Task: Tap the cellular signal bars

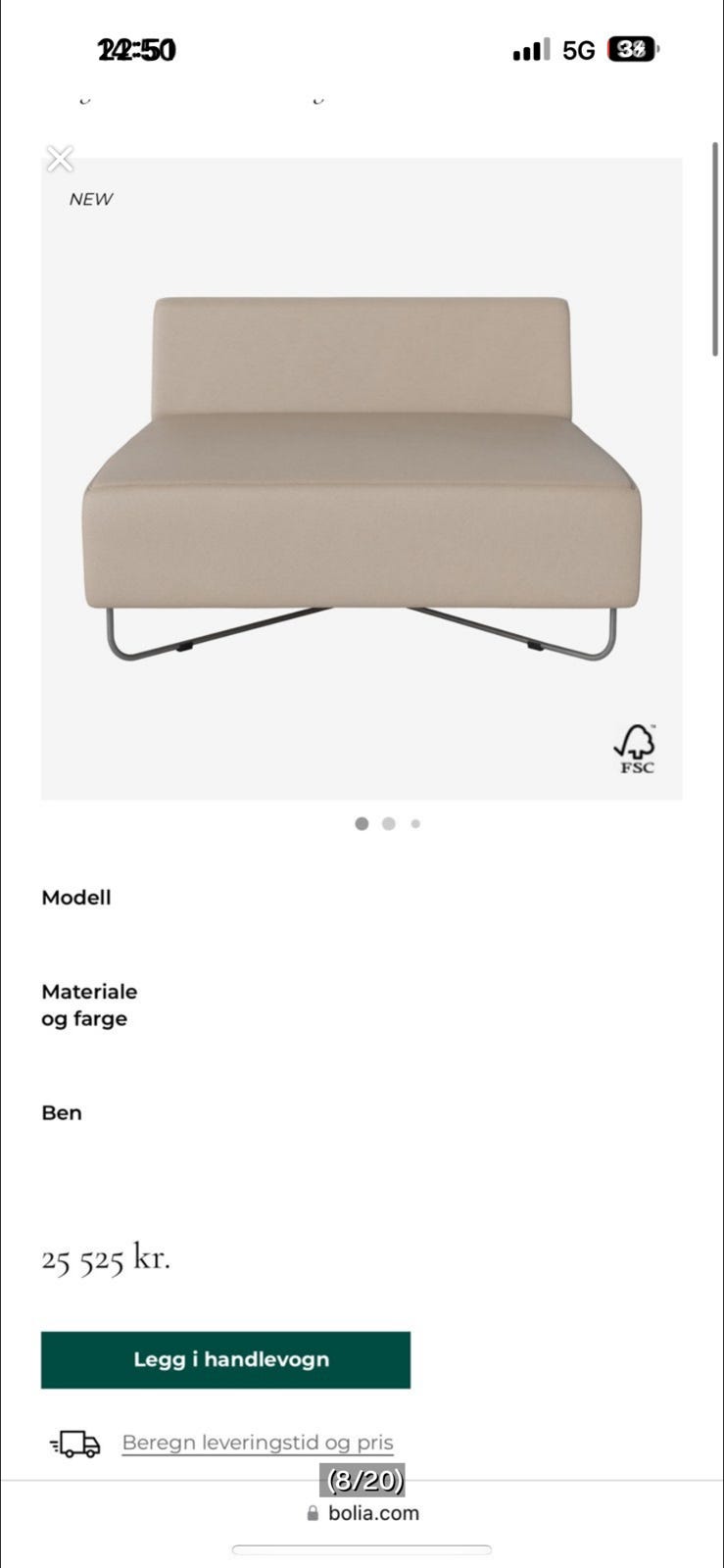Action: 533,51
